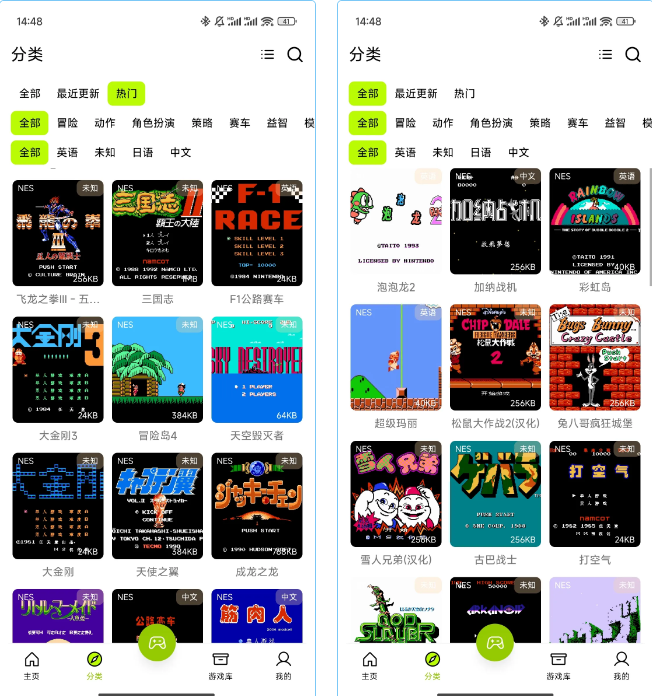Open the 天空毁灭者 game
The image size is (652, 696).
click(x=257, y=370)
